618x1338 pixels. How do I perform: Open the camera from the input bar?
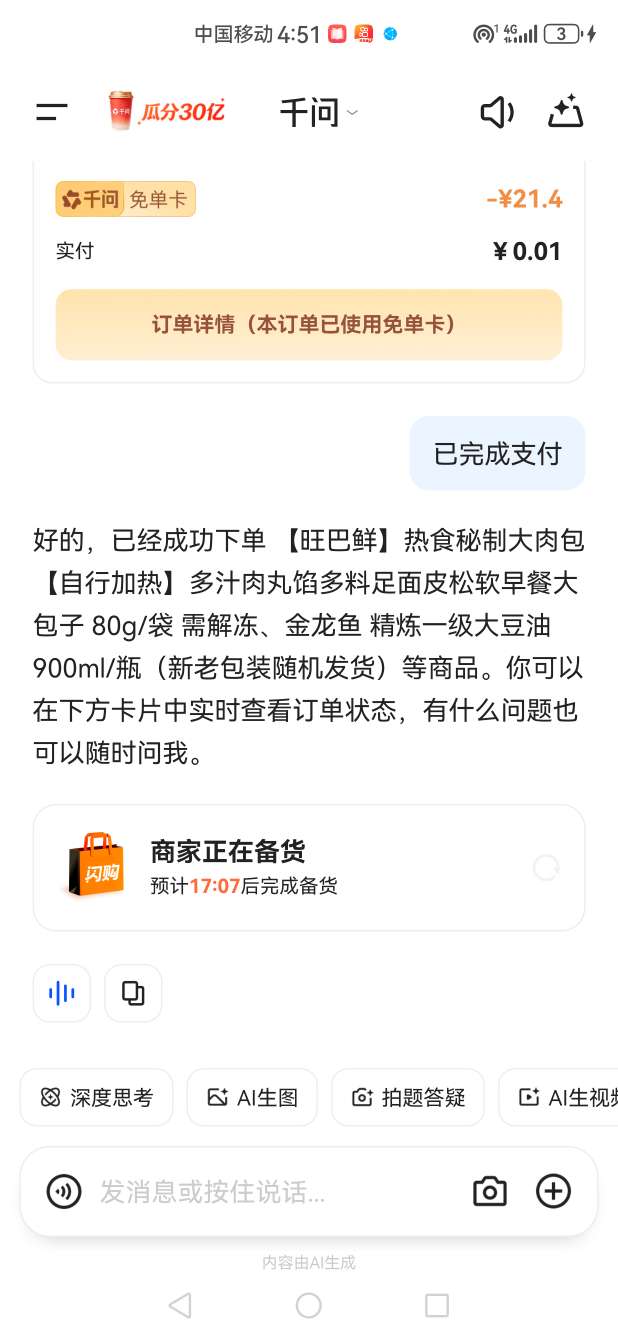pyautogui.click(x=489, y=1191)
